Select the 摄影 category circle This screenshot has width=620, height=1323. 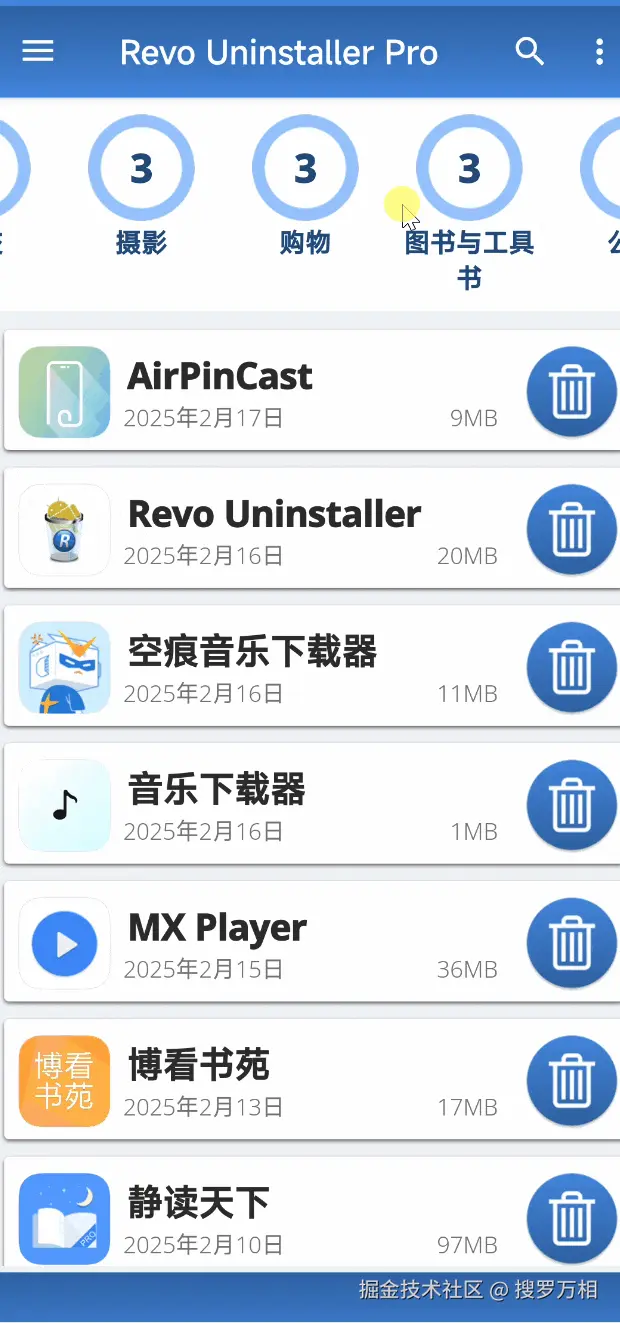(141, 169)
